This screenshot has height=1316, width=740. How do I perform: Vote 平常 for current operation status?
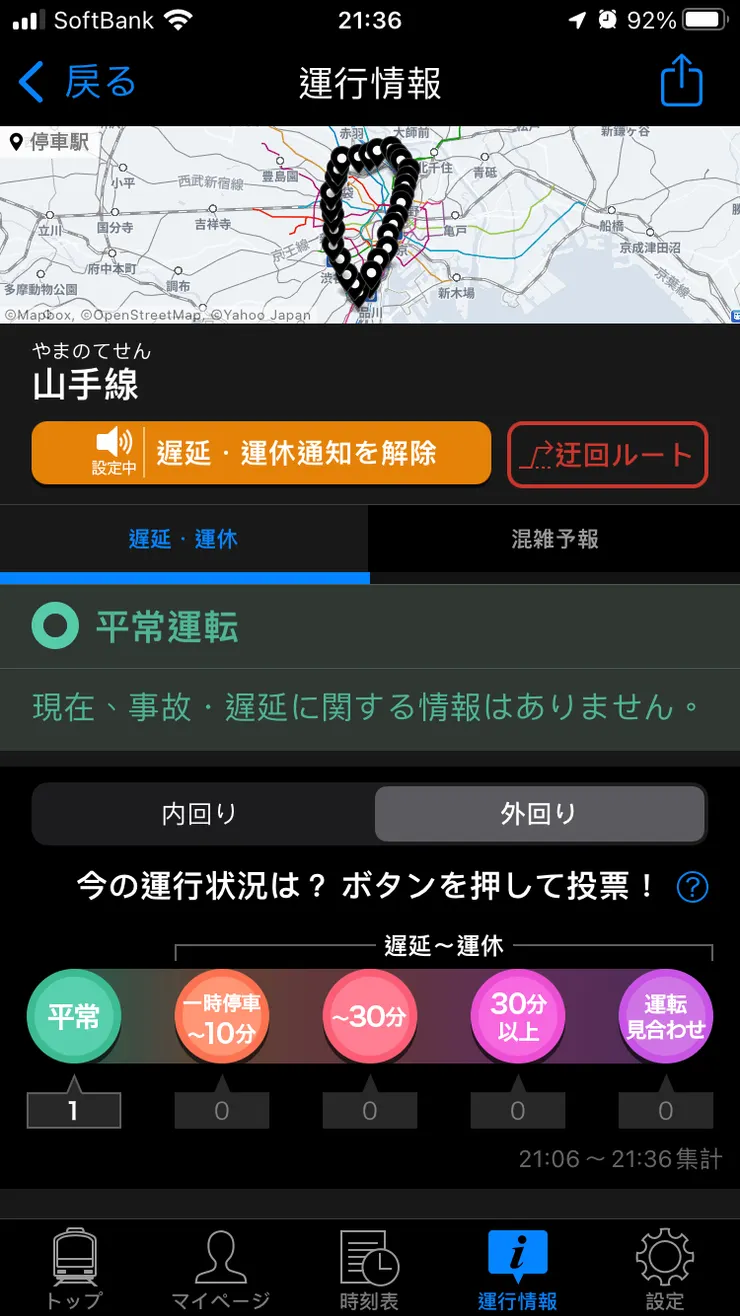tap(74, 1015)
